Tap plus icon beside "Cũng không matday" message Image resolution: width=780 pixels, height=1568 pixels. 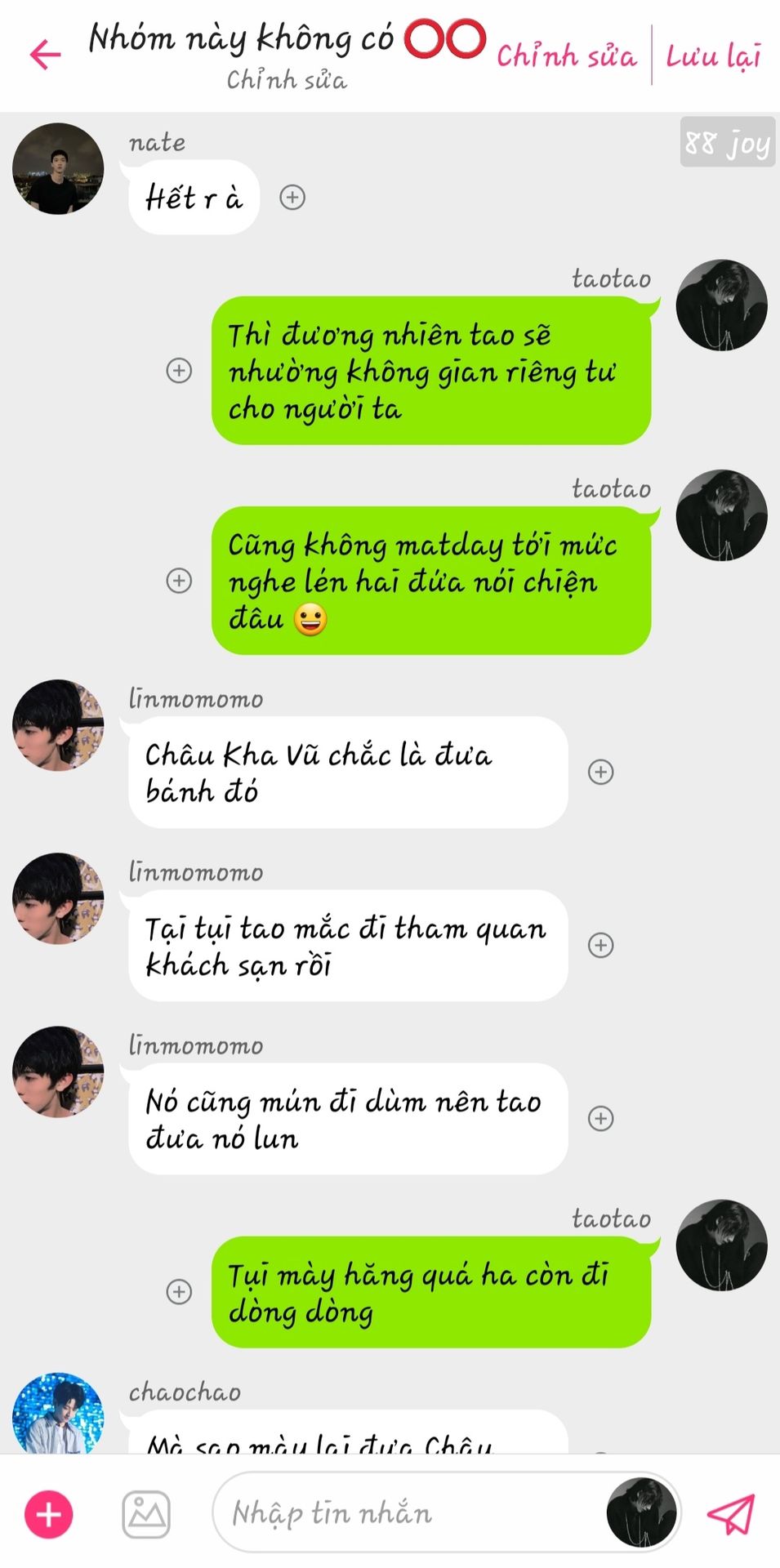coord(179,581)
